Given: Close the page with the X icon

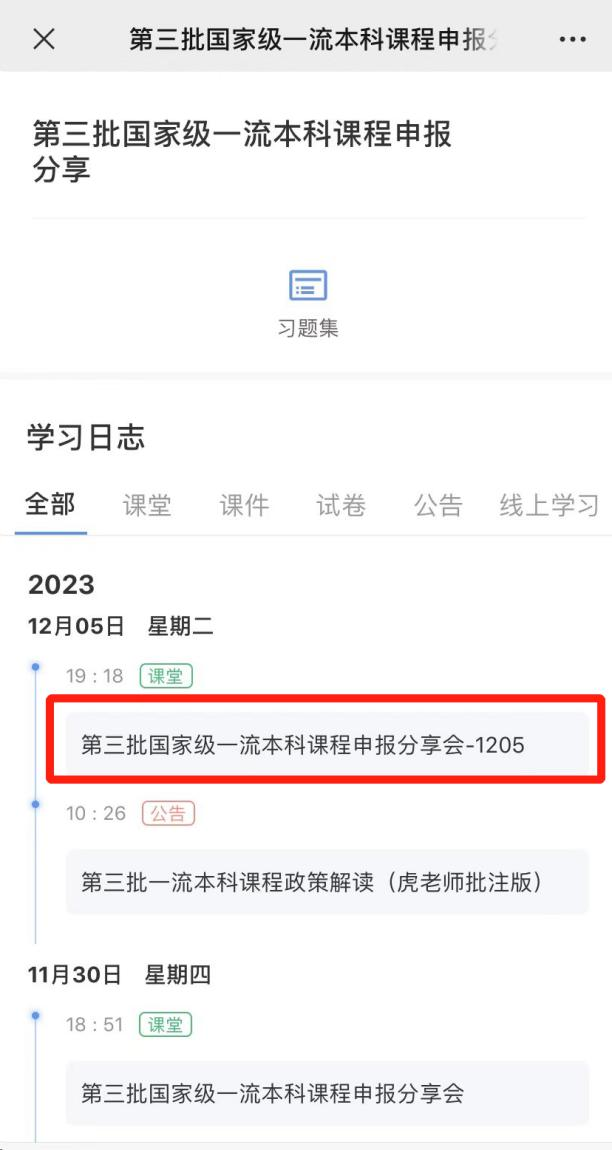Looking at the screenshot, I should click(44, 39).
